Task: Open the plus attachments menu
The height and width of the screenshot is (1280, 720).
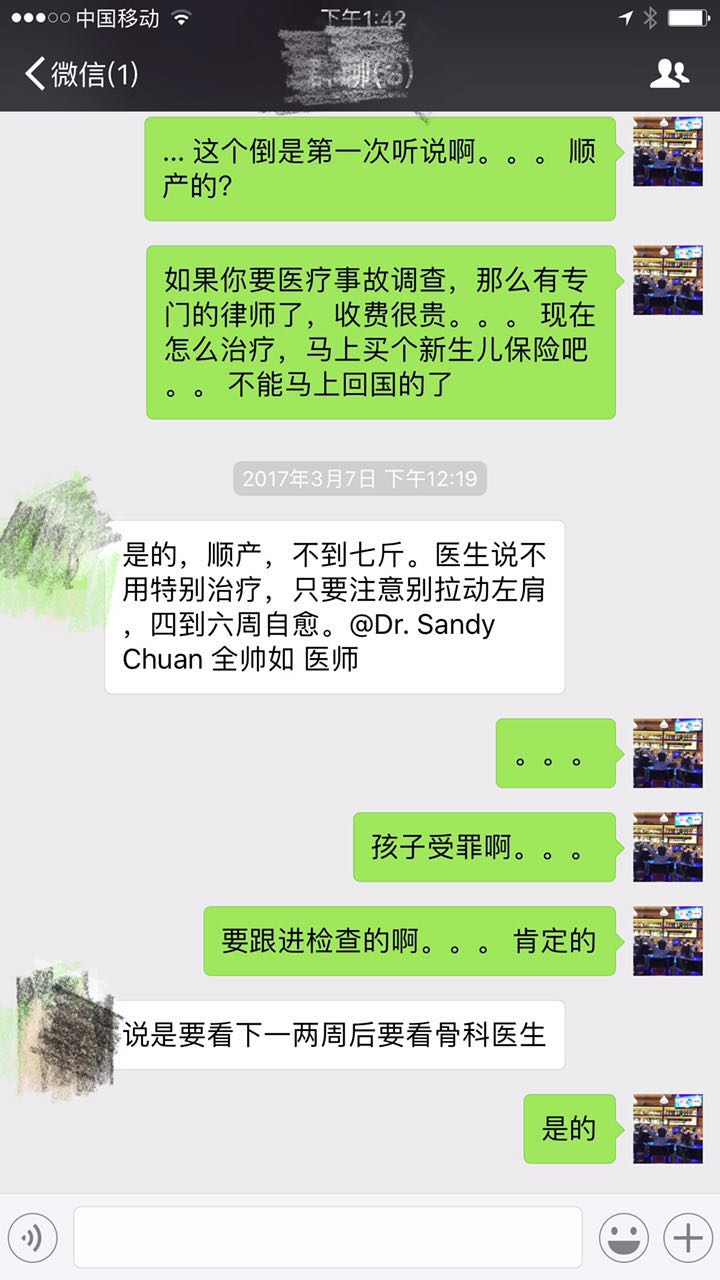Action: pyautogui.click(x=688, y=1238)
